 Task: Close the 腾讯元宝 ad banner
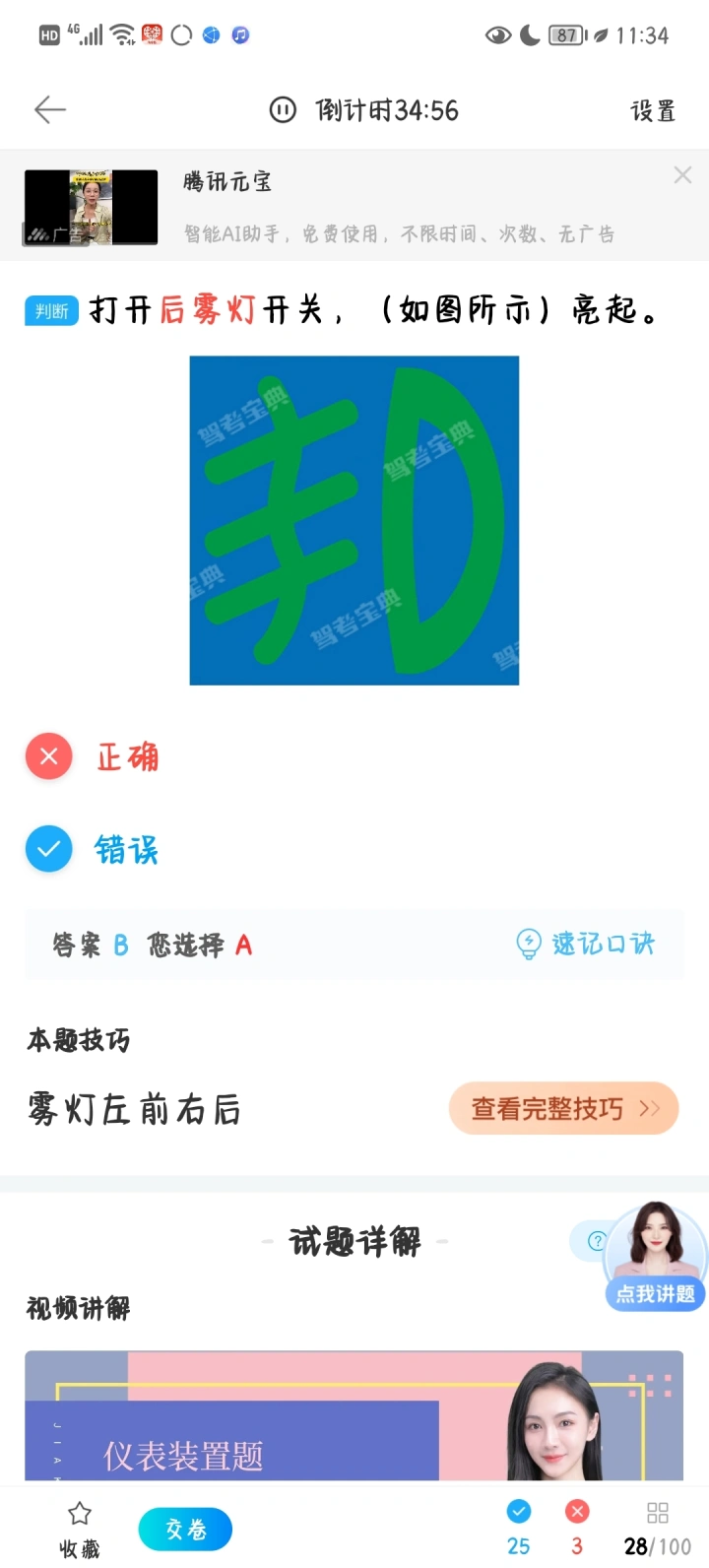click(682, 175)
